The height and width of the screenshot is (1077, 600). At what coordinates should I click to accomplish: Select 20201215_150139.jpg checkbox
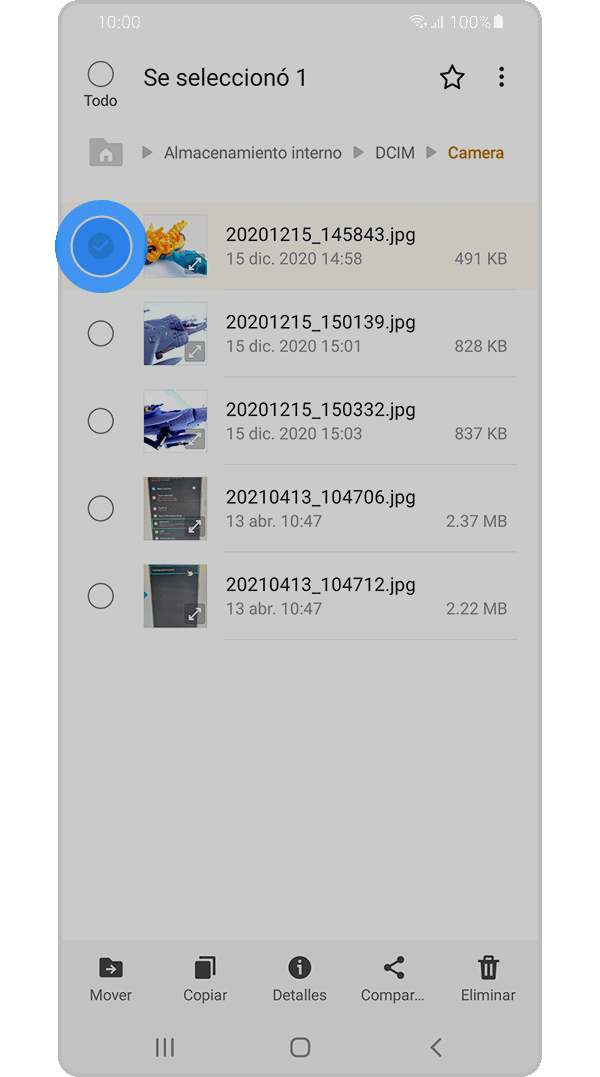100,334
